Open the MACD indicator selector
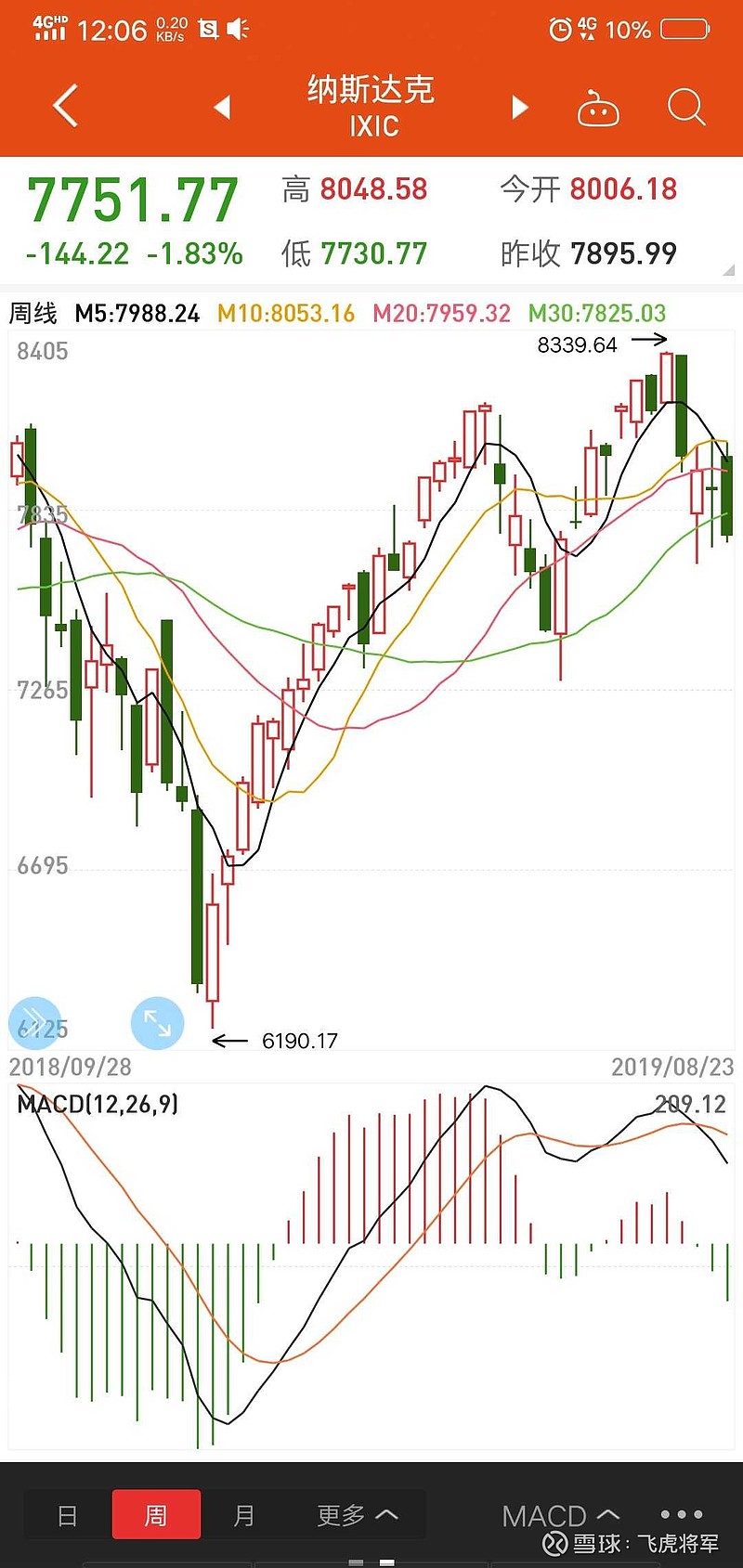Image resolution: width=743 pixels, height=1568 pixels. pos(560,1515)
